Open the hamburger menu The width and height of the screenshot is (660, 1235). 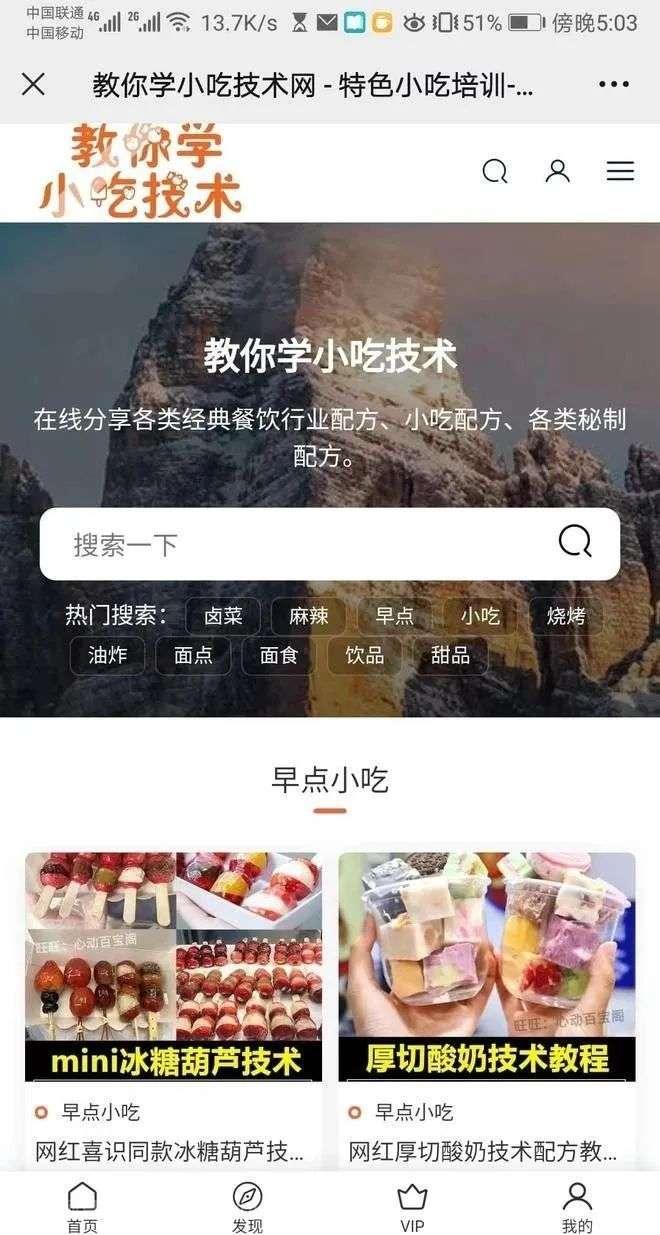(x=620, y=172)
